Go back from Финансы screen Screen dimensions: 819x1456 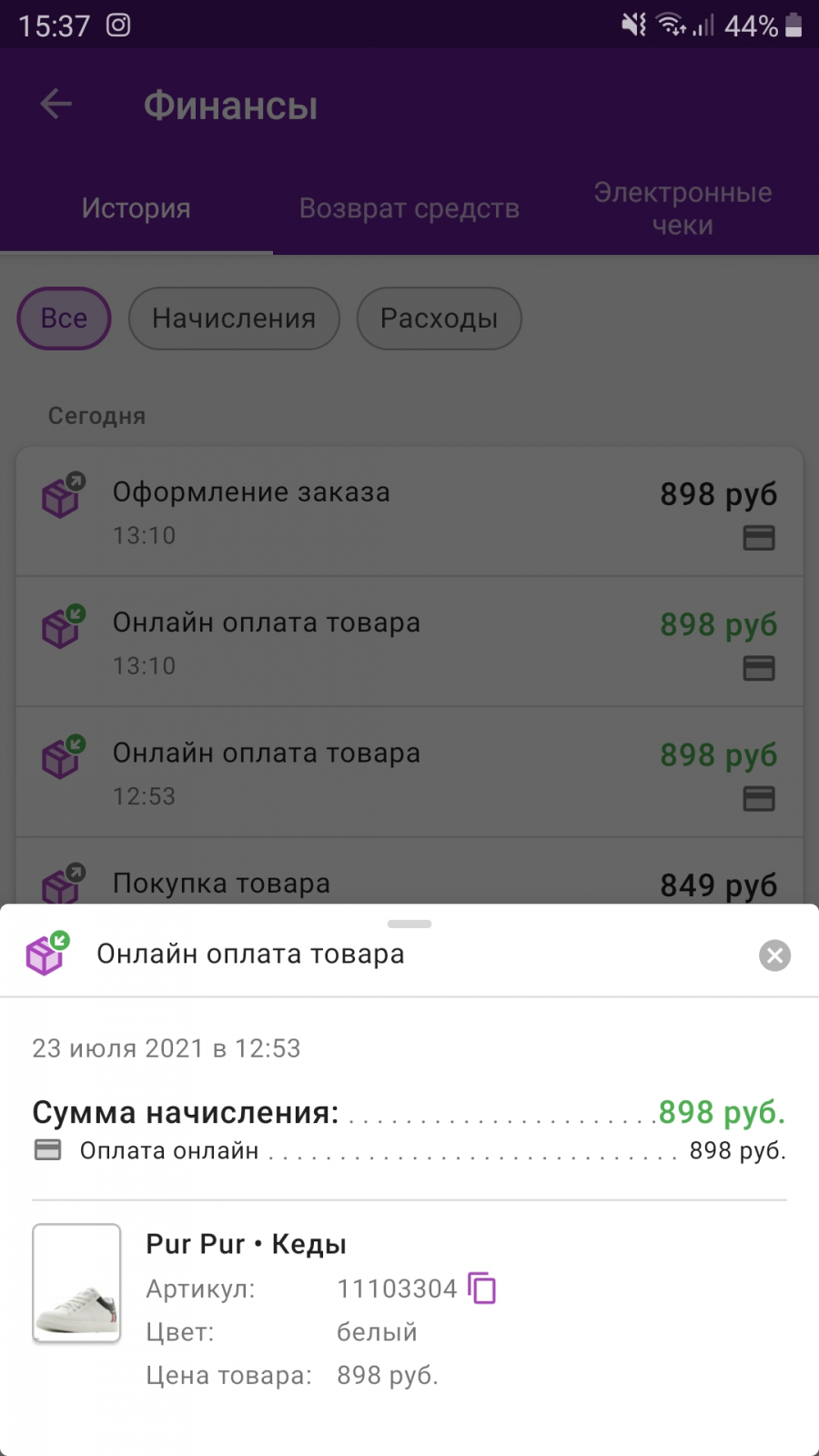56,105
